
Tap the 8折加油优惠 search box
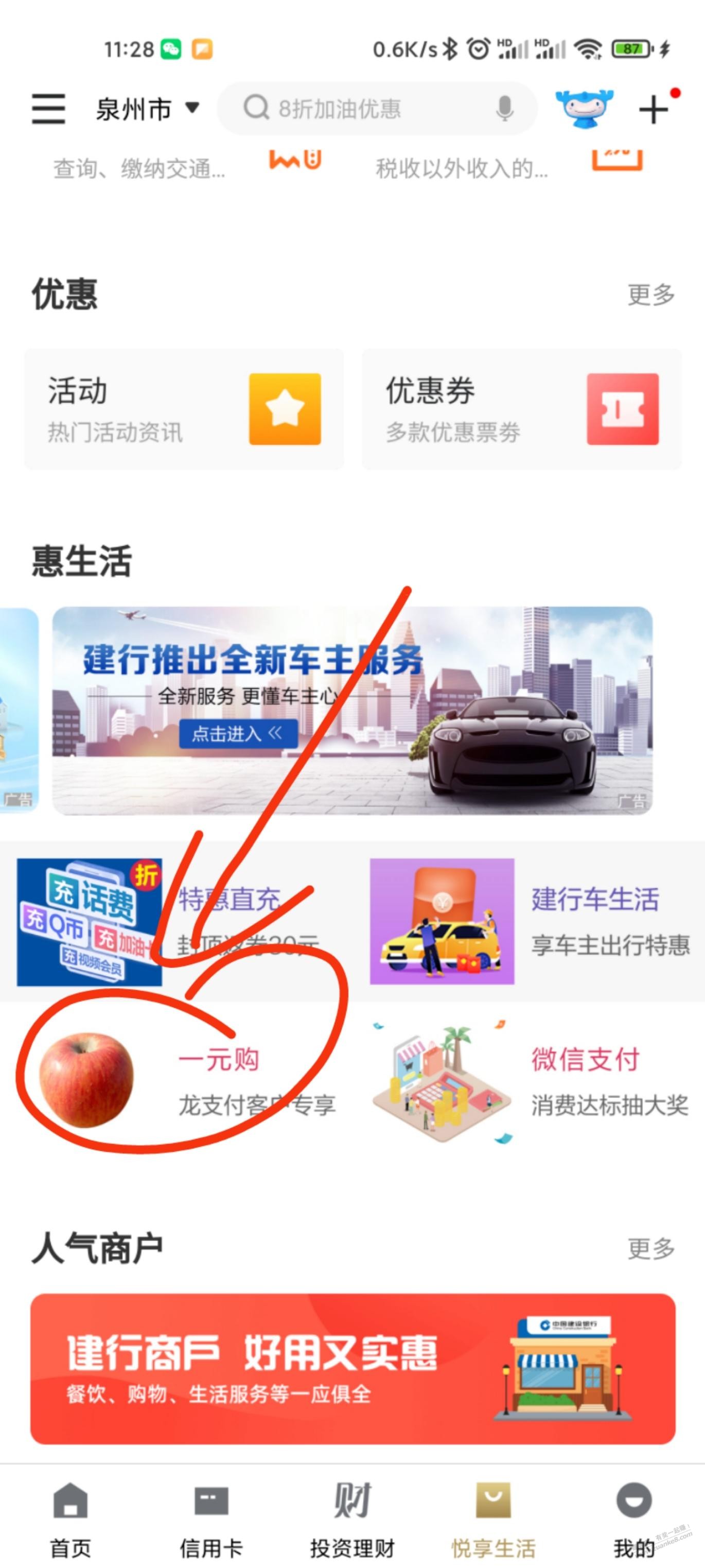pyautogui.click(x=365, y=109)
